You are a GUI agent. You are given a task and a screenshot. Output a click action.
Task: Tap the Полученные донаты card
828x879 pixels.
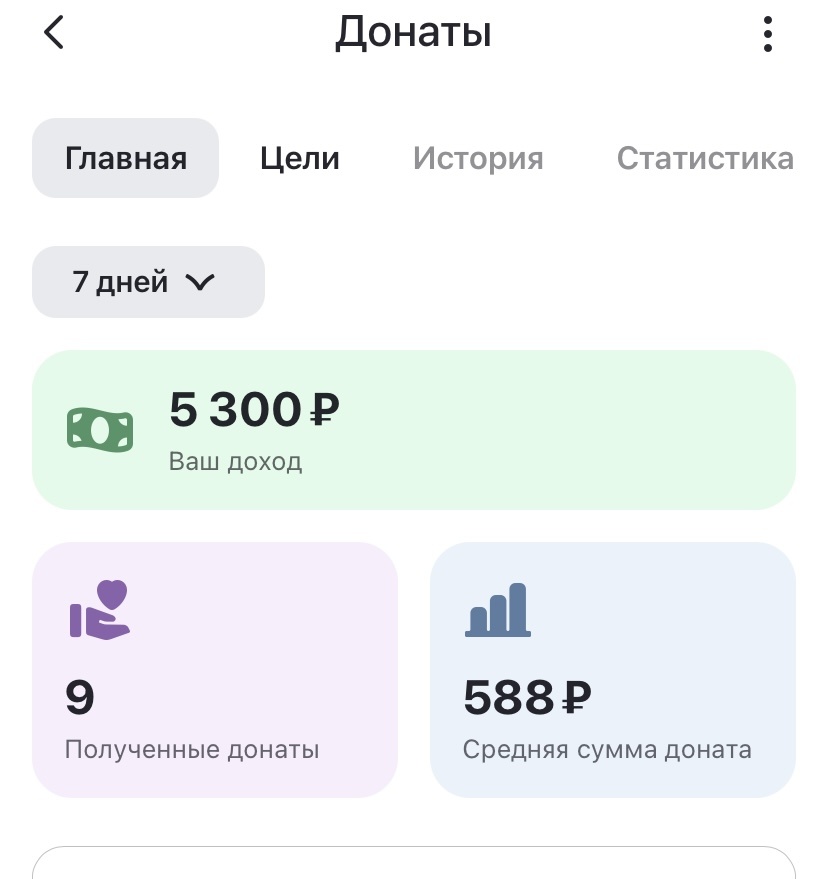point(216,668)
